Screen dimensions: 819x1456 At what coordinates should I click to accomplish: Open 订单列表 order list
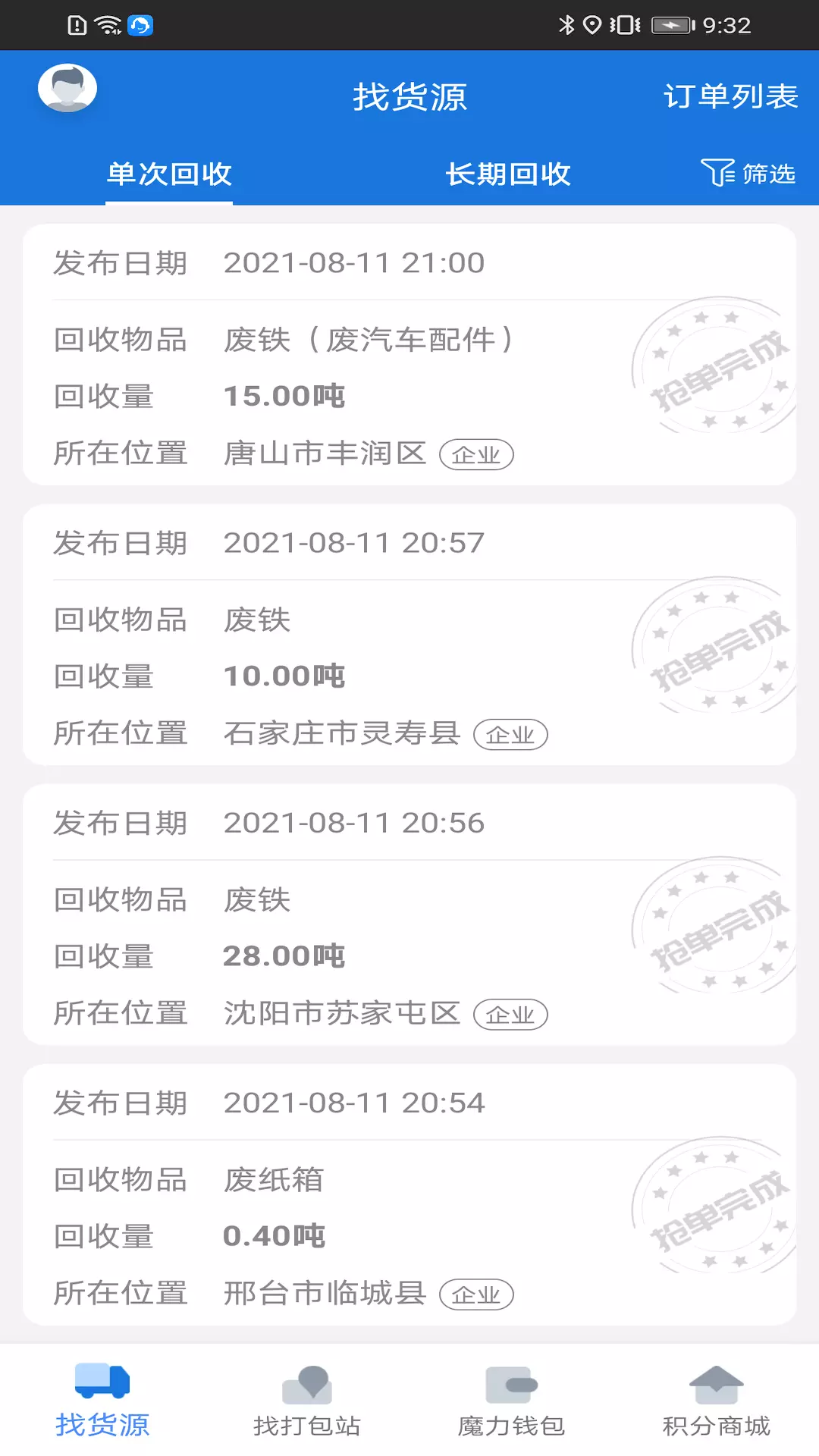pyautogui.click(x=730, y=96)
